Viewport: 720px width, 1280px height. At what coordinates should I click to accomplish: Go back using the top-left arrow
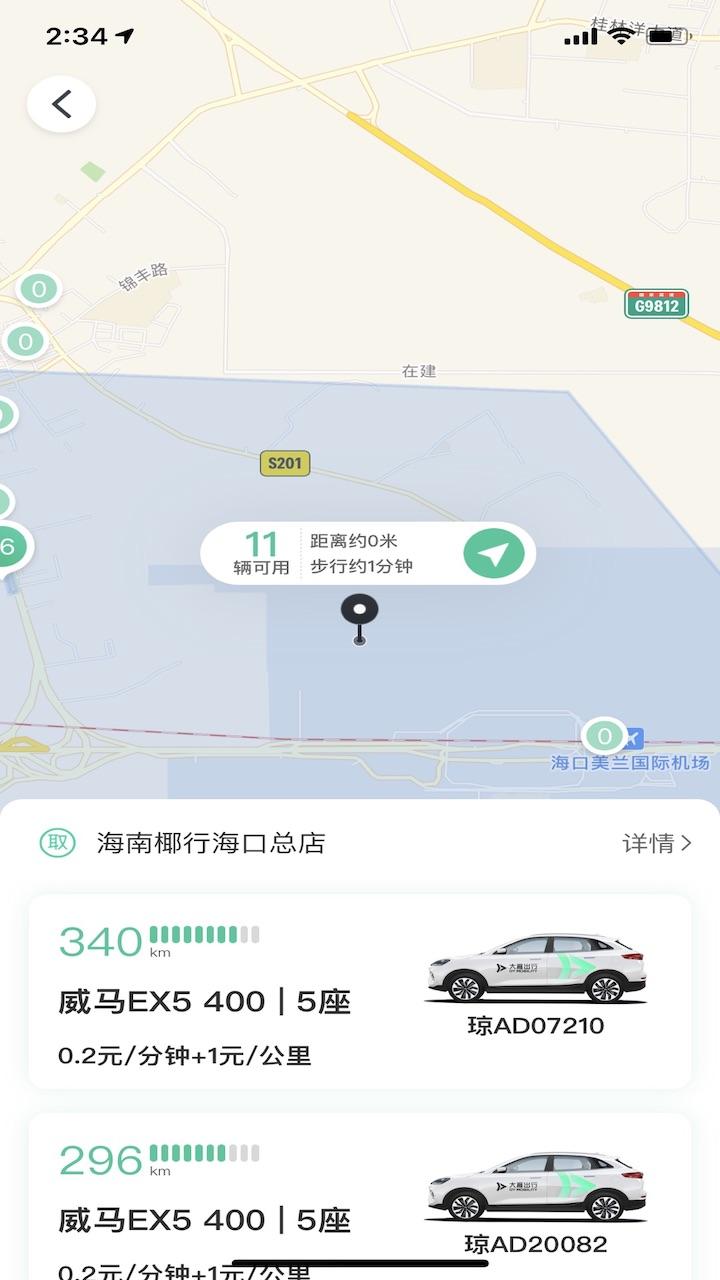[61, 104]
